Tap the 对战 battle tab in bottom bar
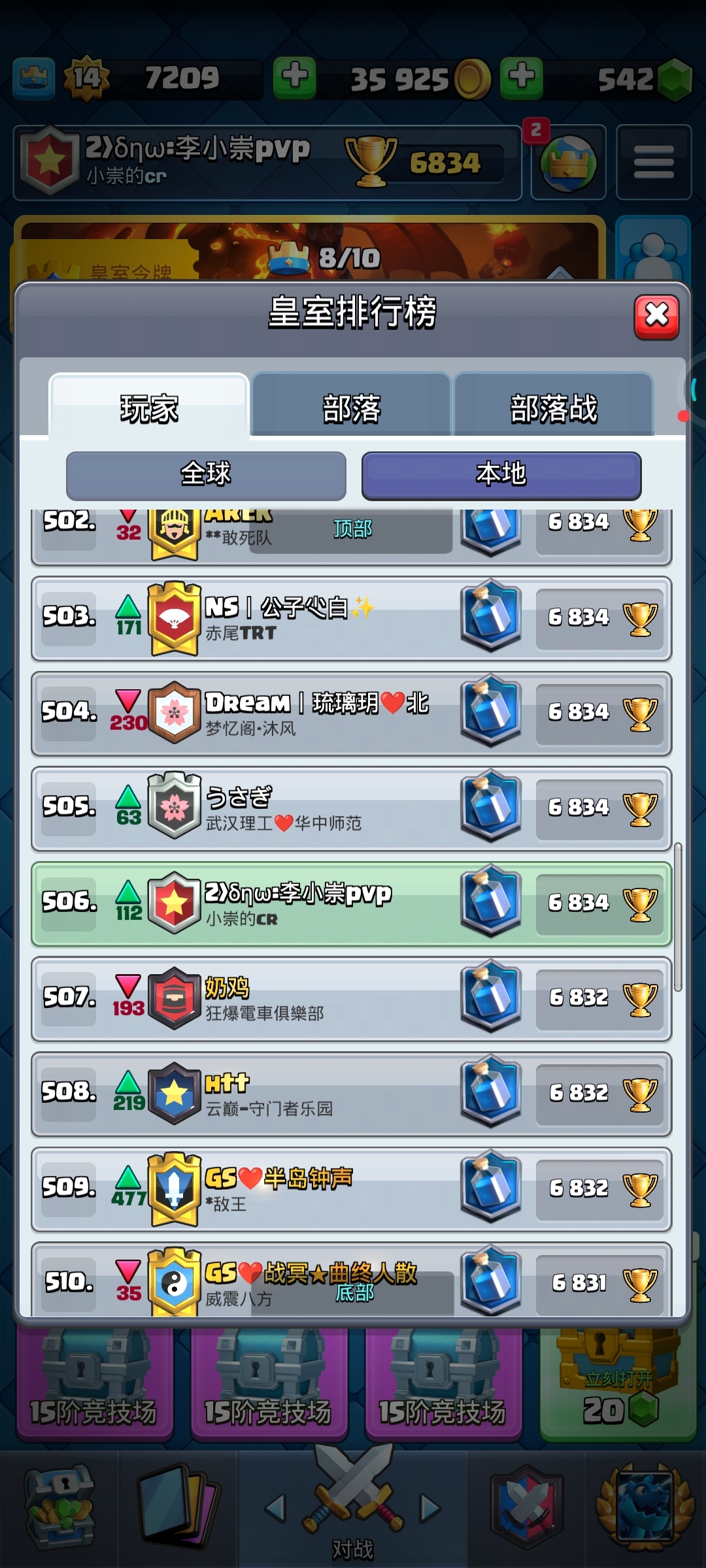The width and height of the screenshot is (706, 1568). tap(353, 1509)
